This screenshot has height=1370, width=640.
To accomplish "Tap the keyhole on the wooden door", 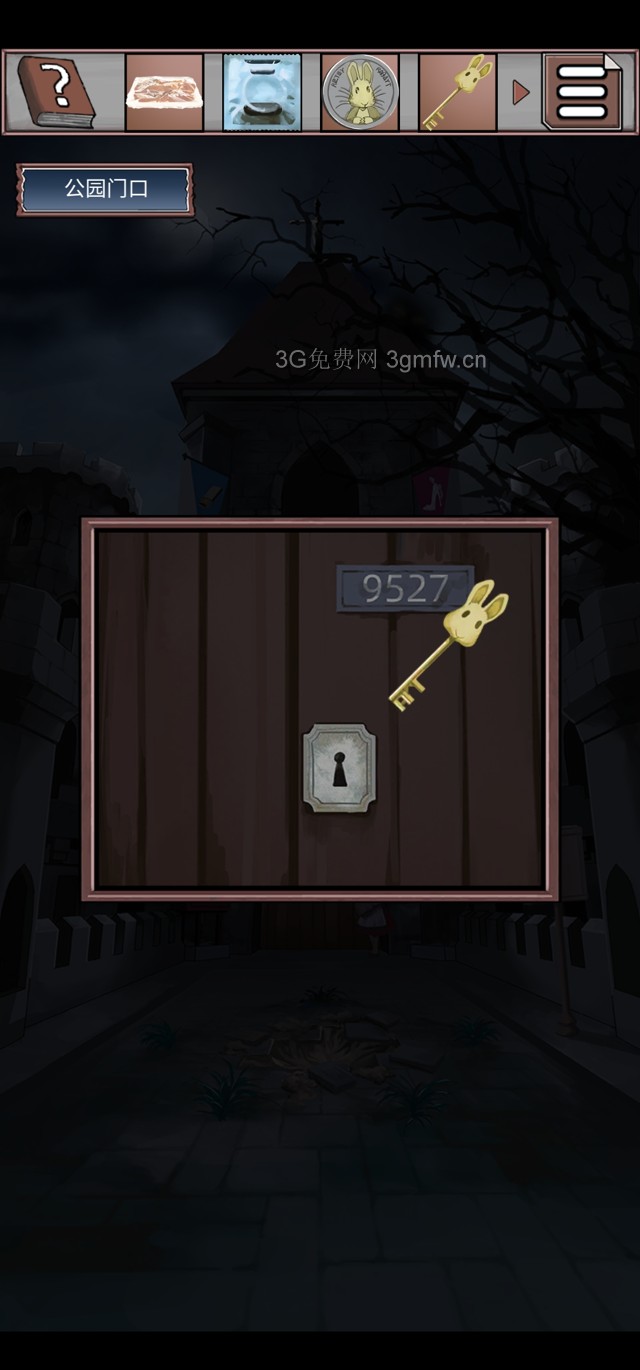I will [x=339, y=769].
